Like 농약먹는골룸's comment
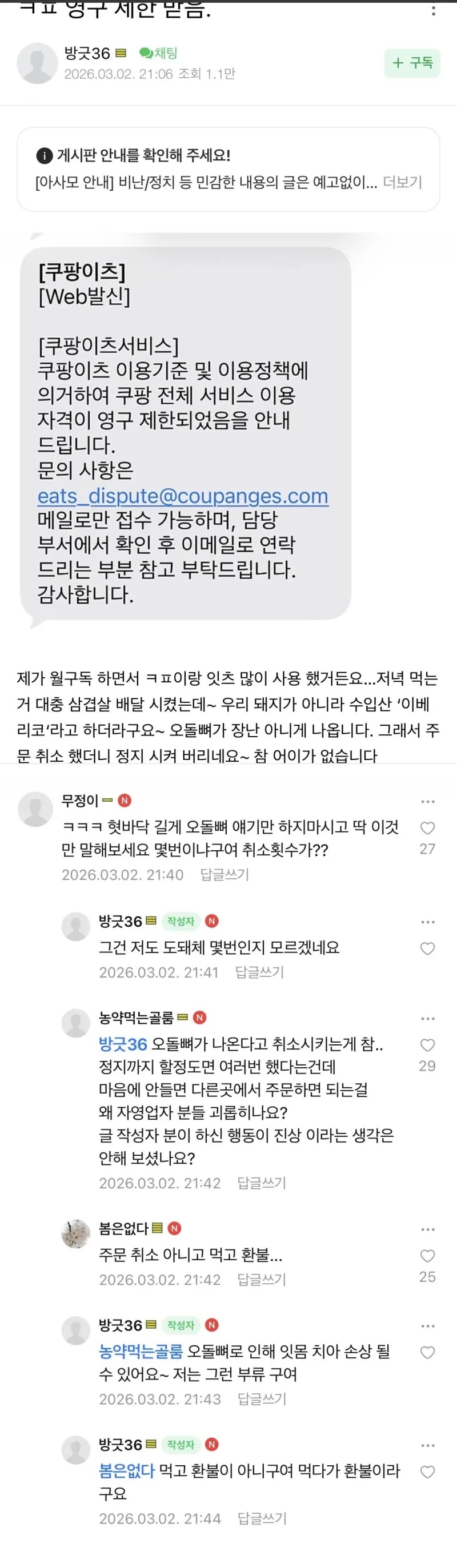457x1568 pixels. coord(428,1044)
